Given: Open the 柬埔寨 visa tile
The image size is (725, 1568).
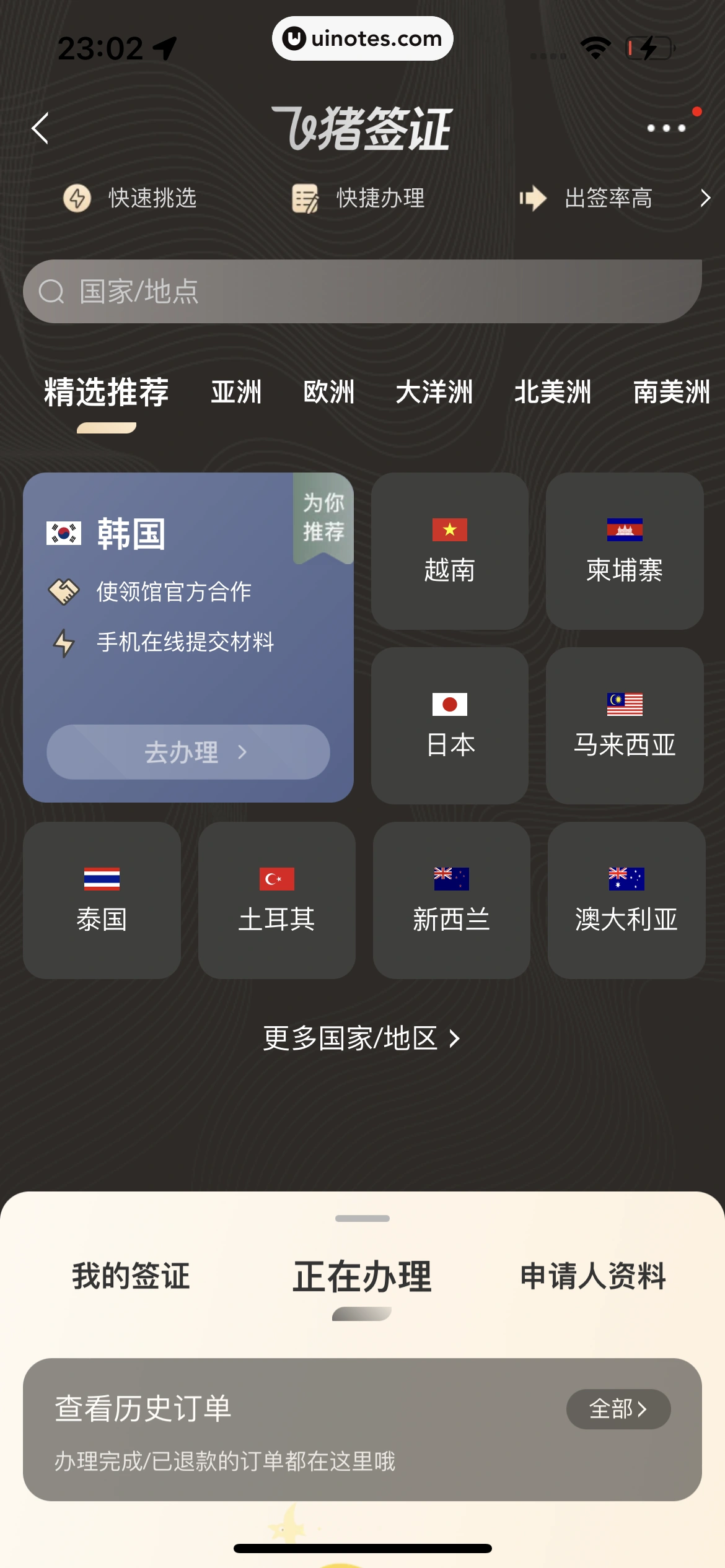Looking at the screenshot, I should click(x=625, y=551).
